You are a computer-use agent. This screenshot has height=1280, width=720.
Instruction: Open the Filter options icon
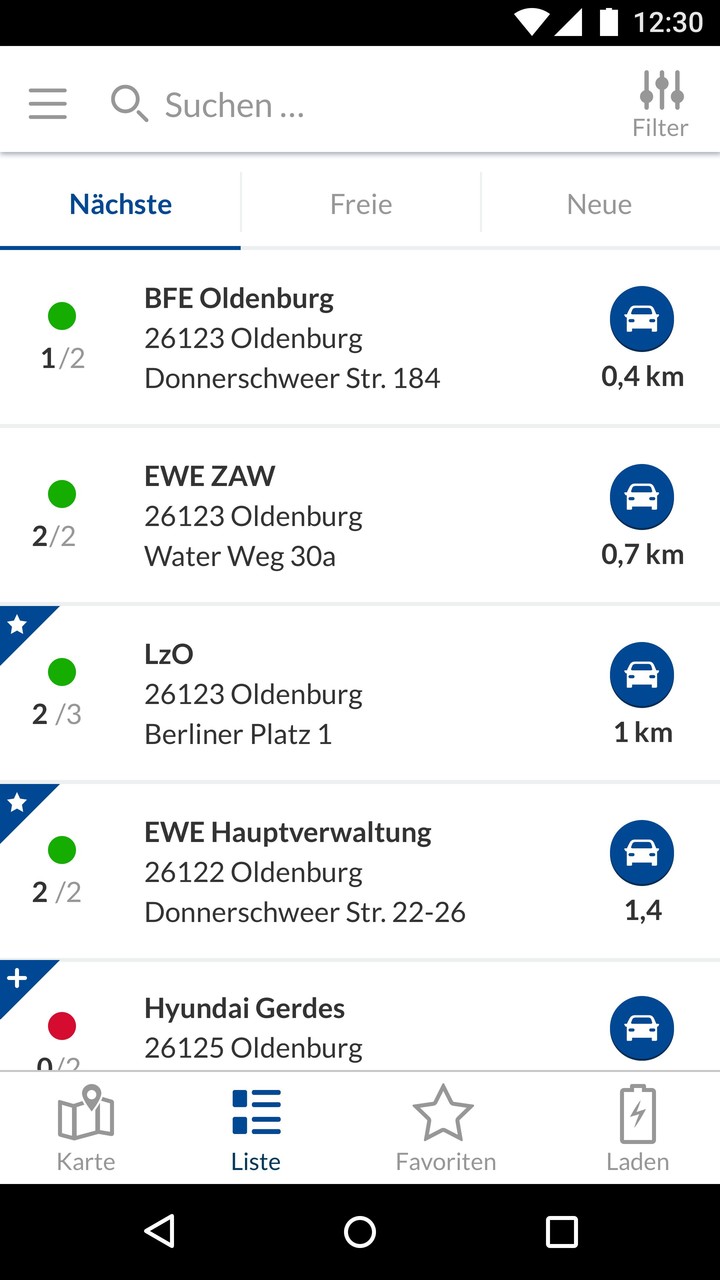tap(660, 95)
